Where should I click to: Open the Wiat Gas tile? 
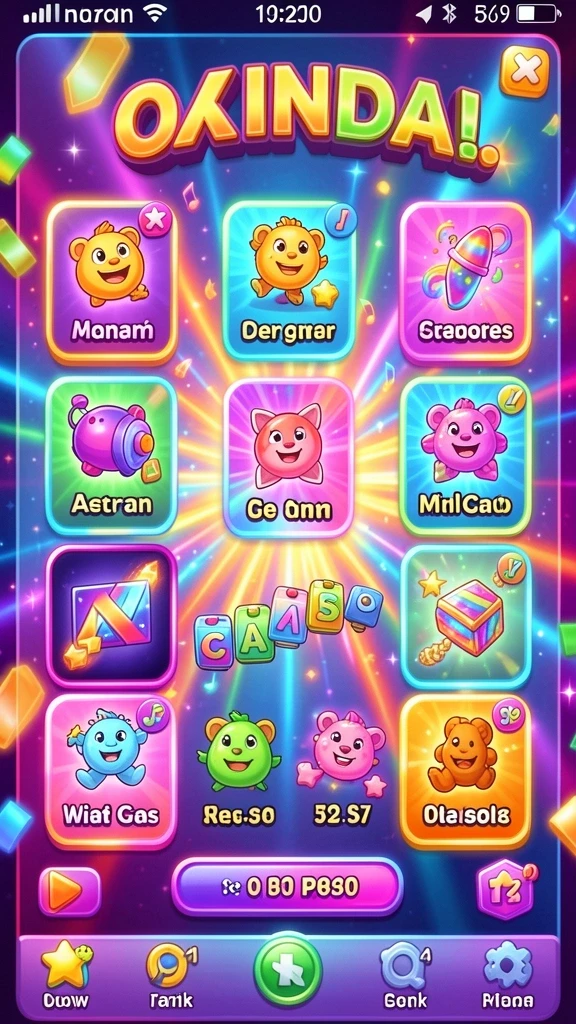(110, 772)
